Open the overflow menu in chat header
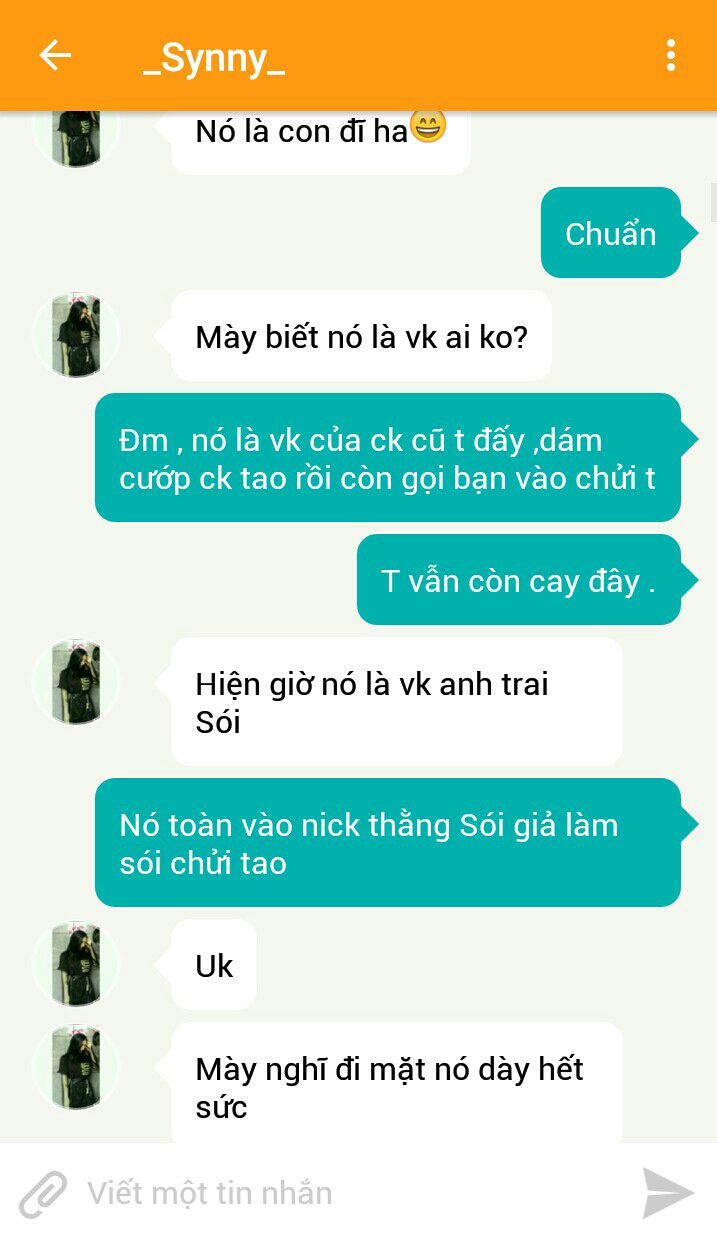 (x=670, y=56)
